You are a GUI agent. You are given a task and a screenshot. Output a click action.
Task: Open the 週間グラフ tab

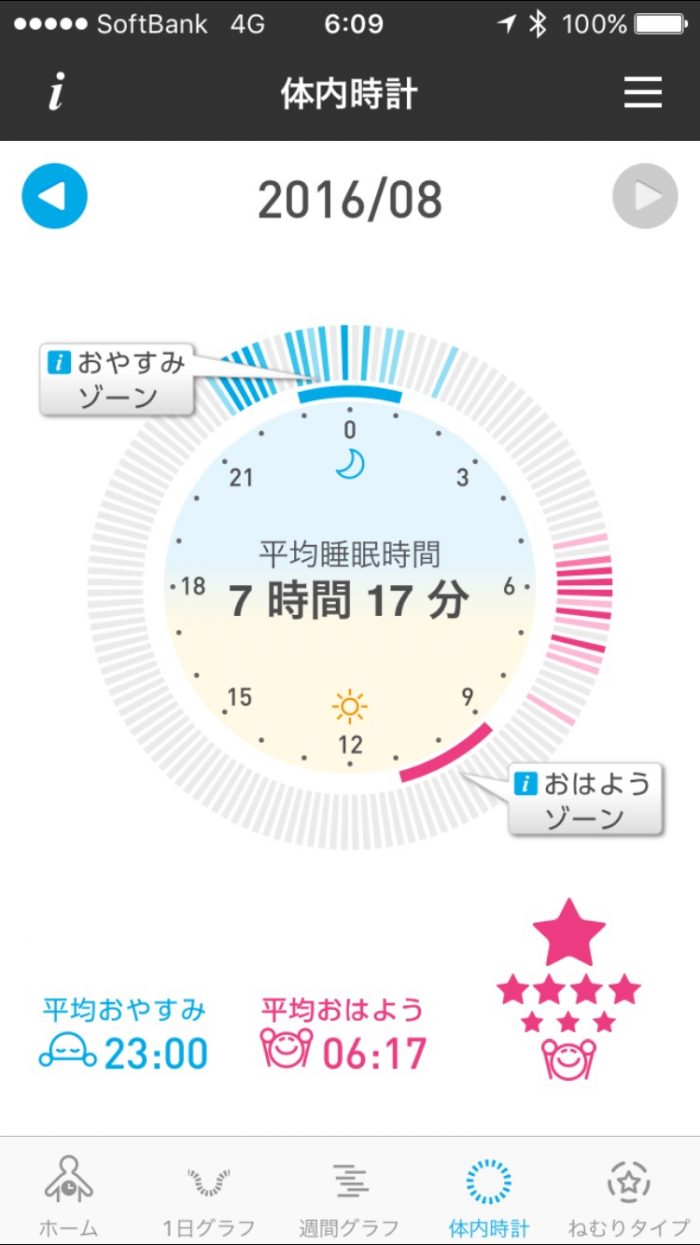point(349,1196)
